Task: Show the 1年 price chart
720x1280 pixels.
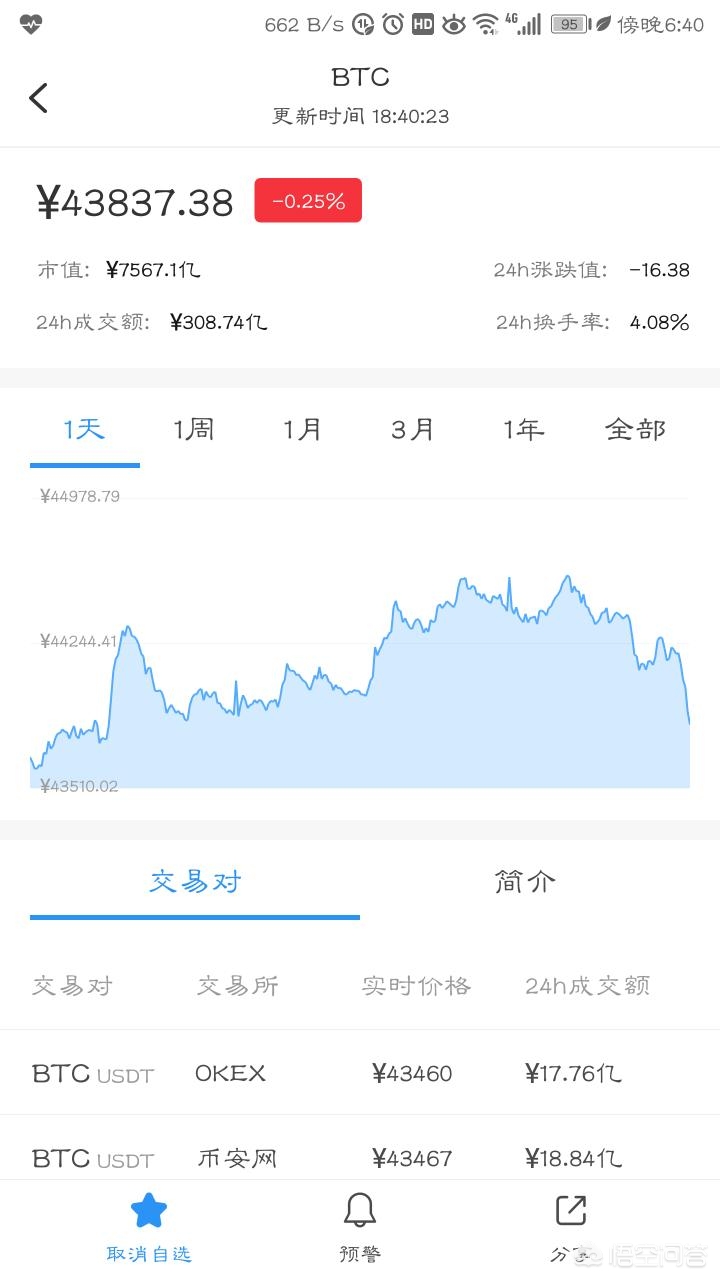Action: (x=524, y=430)
